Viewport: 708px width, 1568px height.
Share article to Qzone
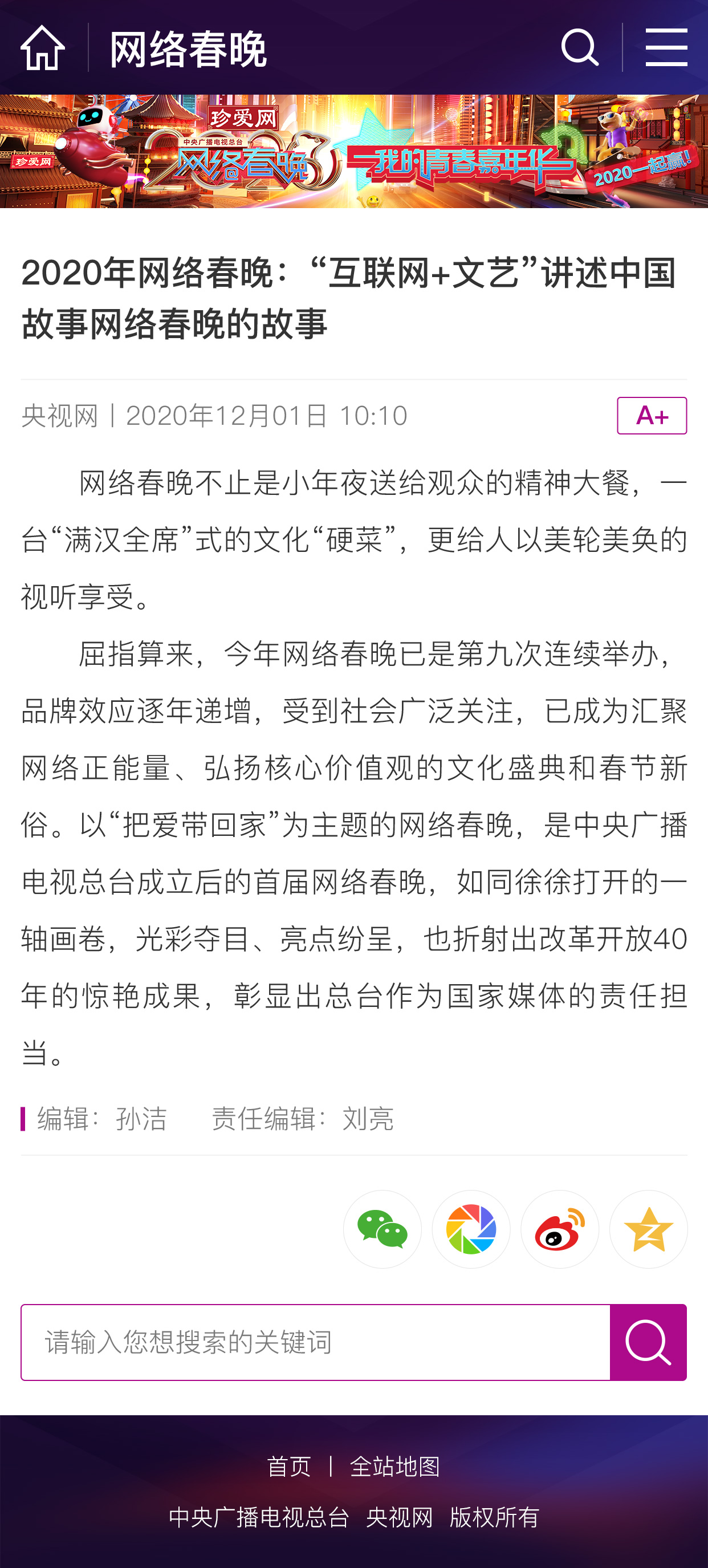pos(648,1229)
